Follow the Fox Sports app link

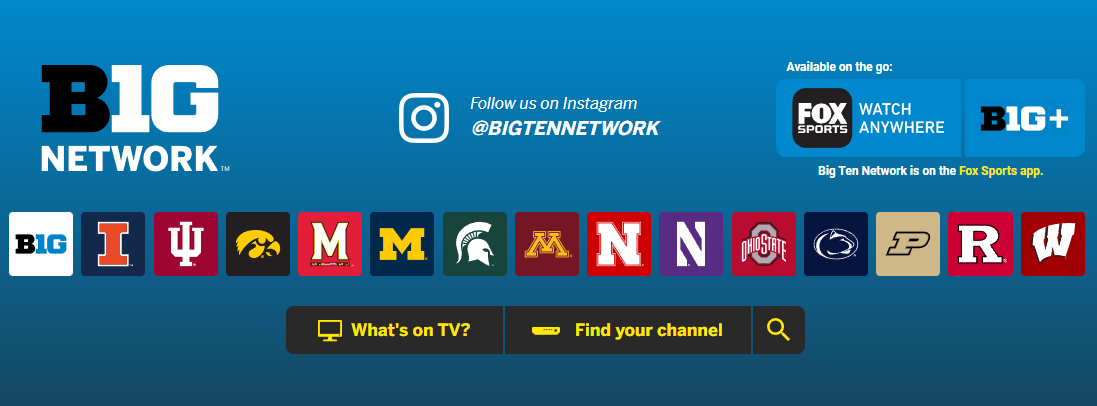click(x=1000, y=171)
